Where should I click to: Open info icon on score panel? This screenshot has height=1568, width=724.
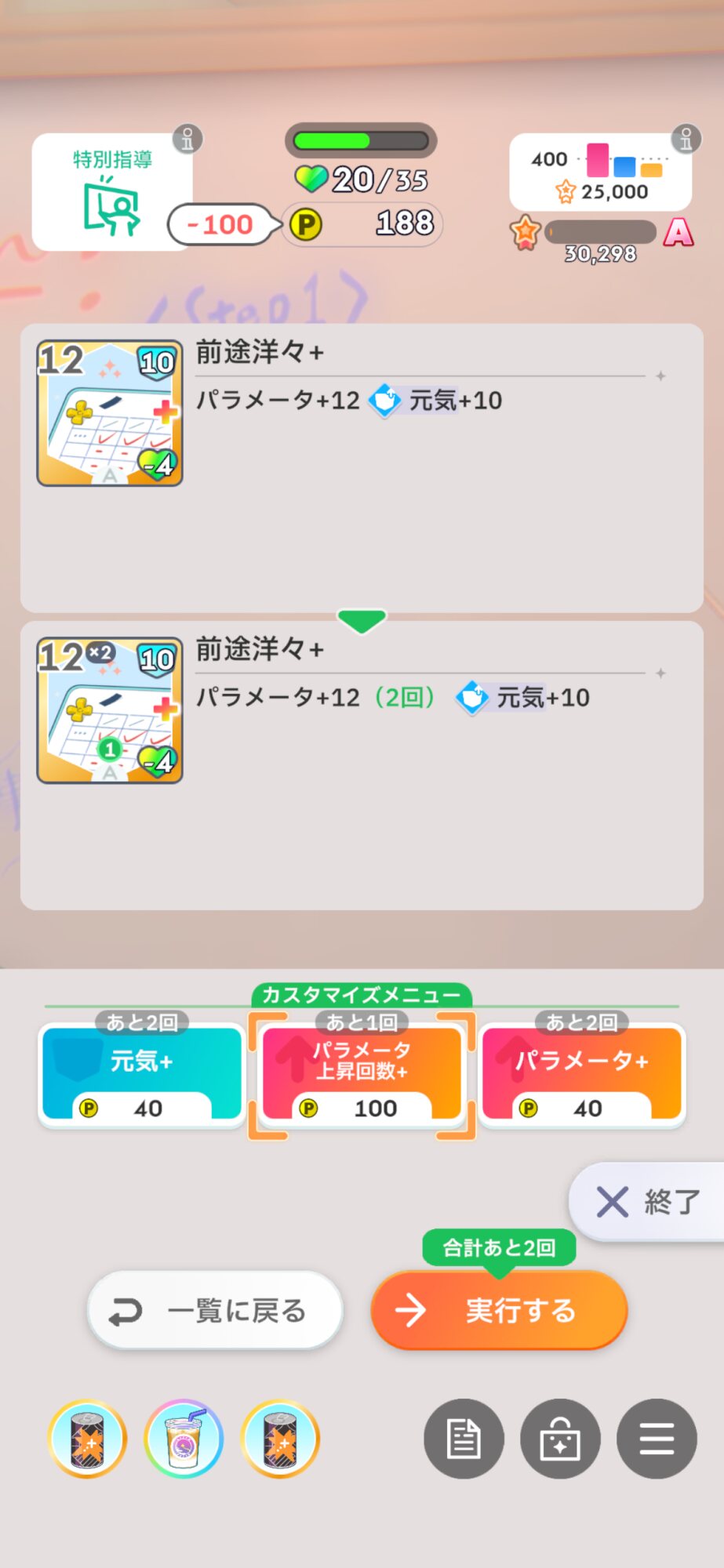(686, 140)
